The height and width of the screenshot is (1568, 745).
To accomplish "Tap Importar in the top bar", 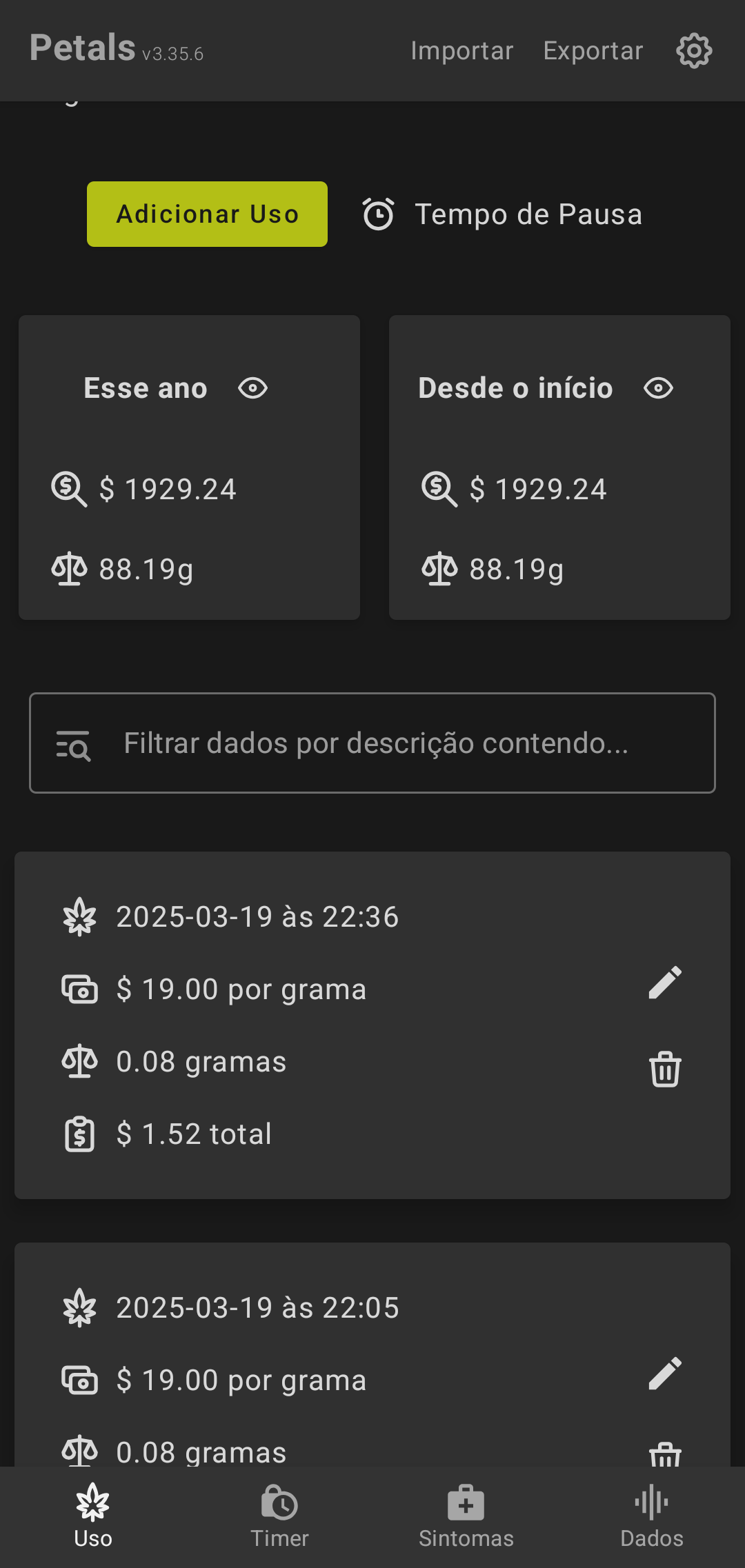I will 461,51.
